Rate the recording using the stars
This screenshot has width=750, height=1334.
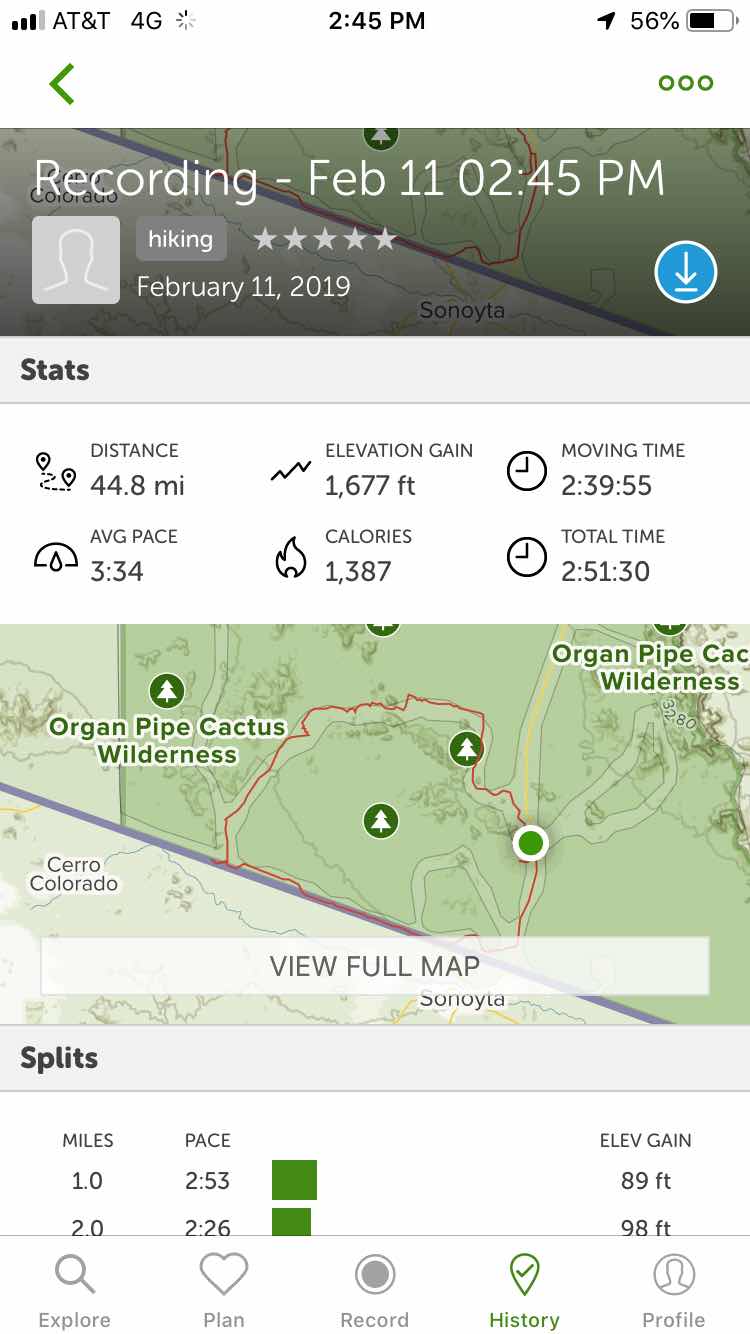click(325, 240)
